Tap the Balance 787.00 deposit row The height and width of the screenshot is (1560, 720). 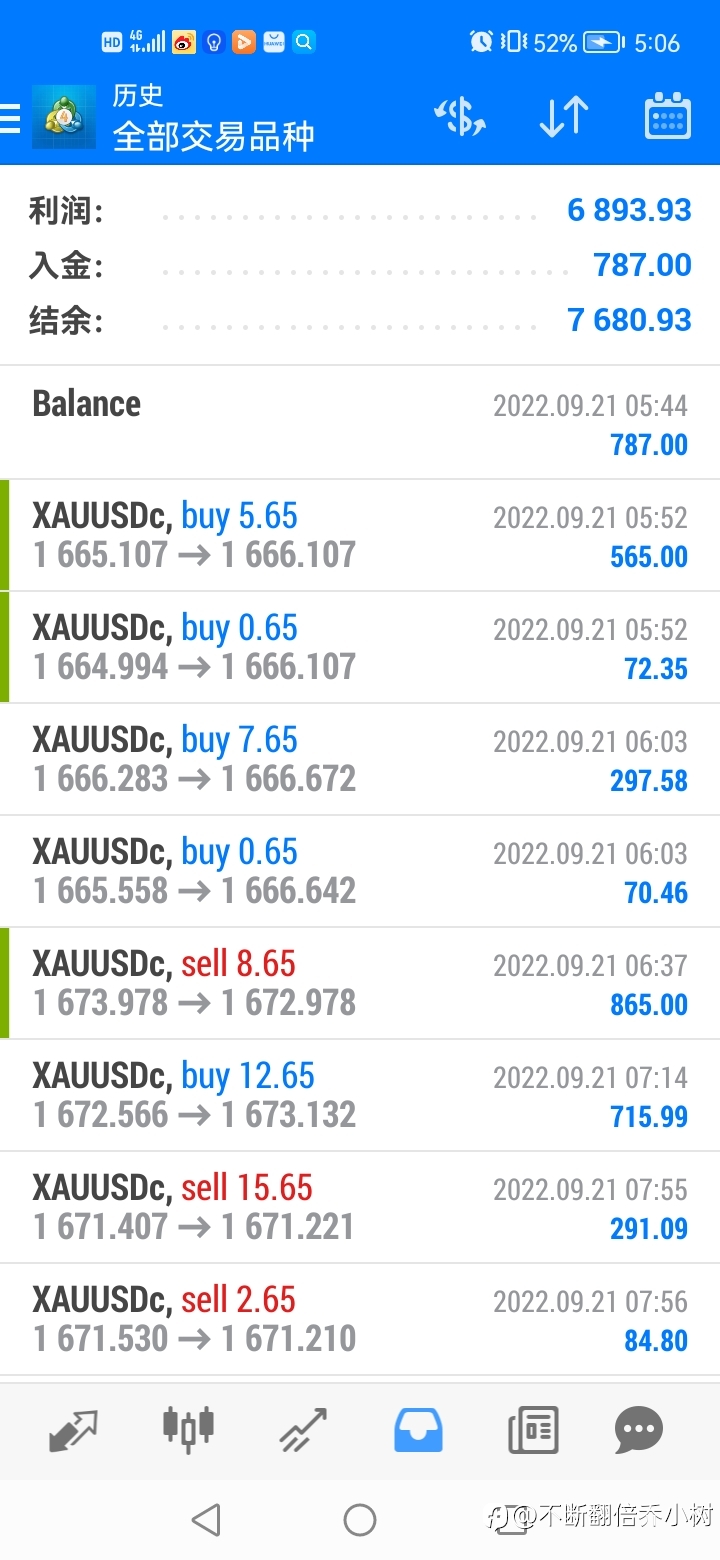(360, 423)
